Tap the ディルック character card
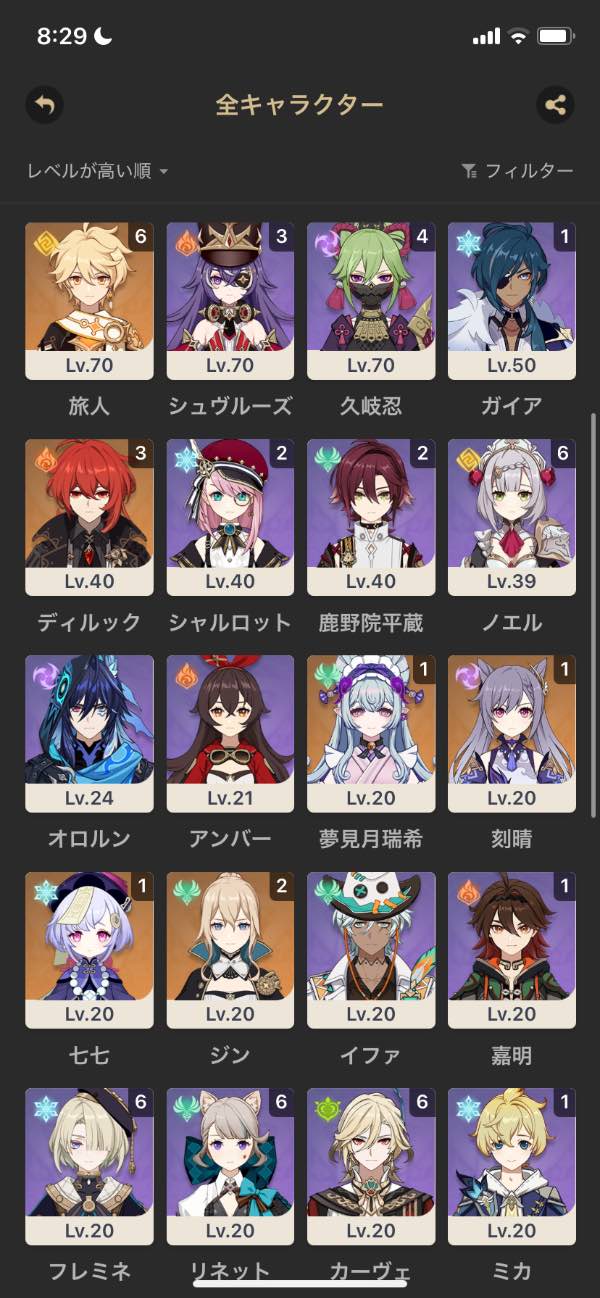Image resolution: width=600 pixels, height=1298 pixels. (x=89, y=517)
